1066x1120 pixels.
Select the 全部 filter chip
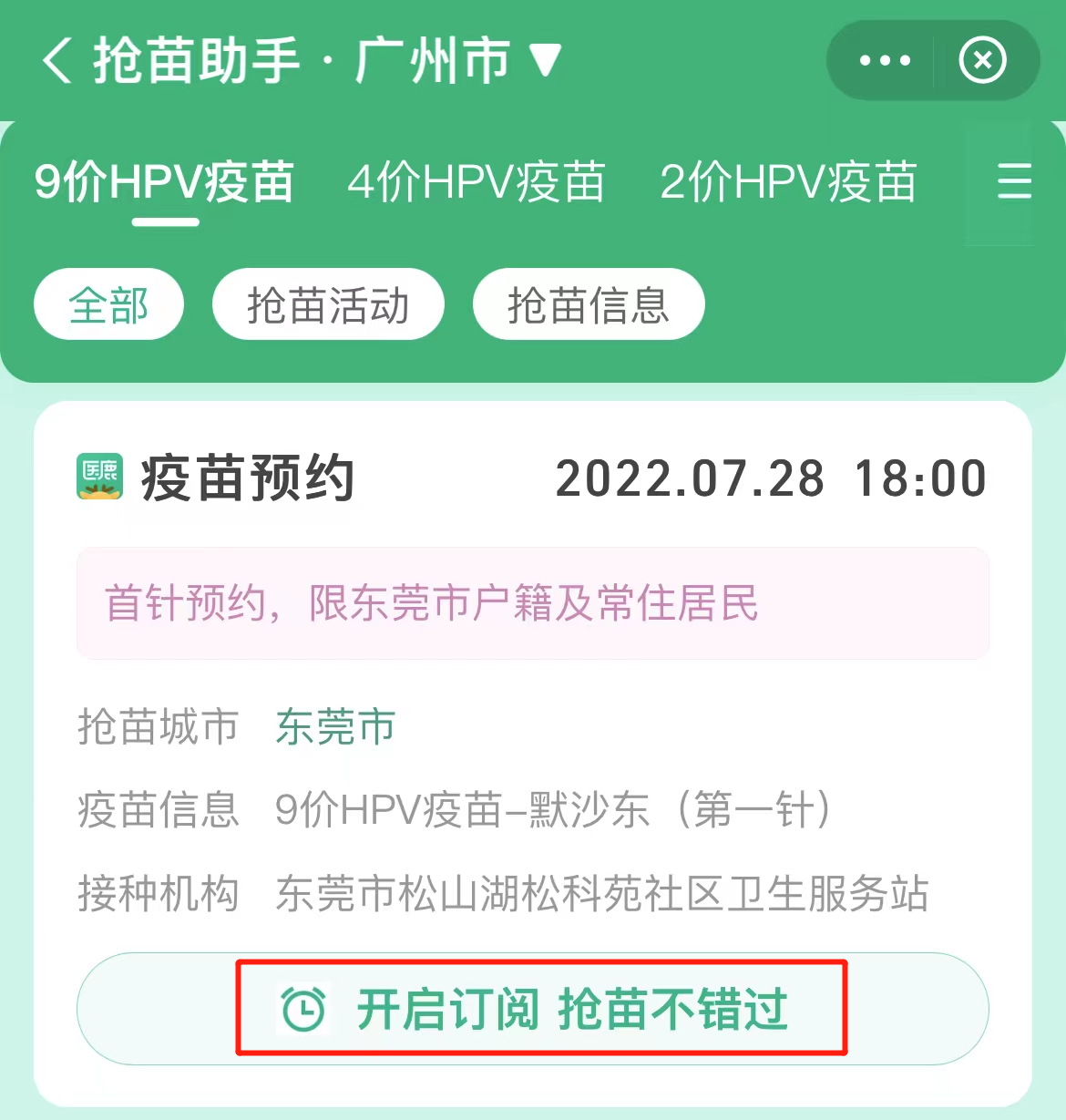pyautogui.click(x=108, y=304)
